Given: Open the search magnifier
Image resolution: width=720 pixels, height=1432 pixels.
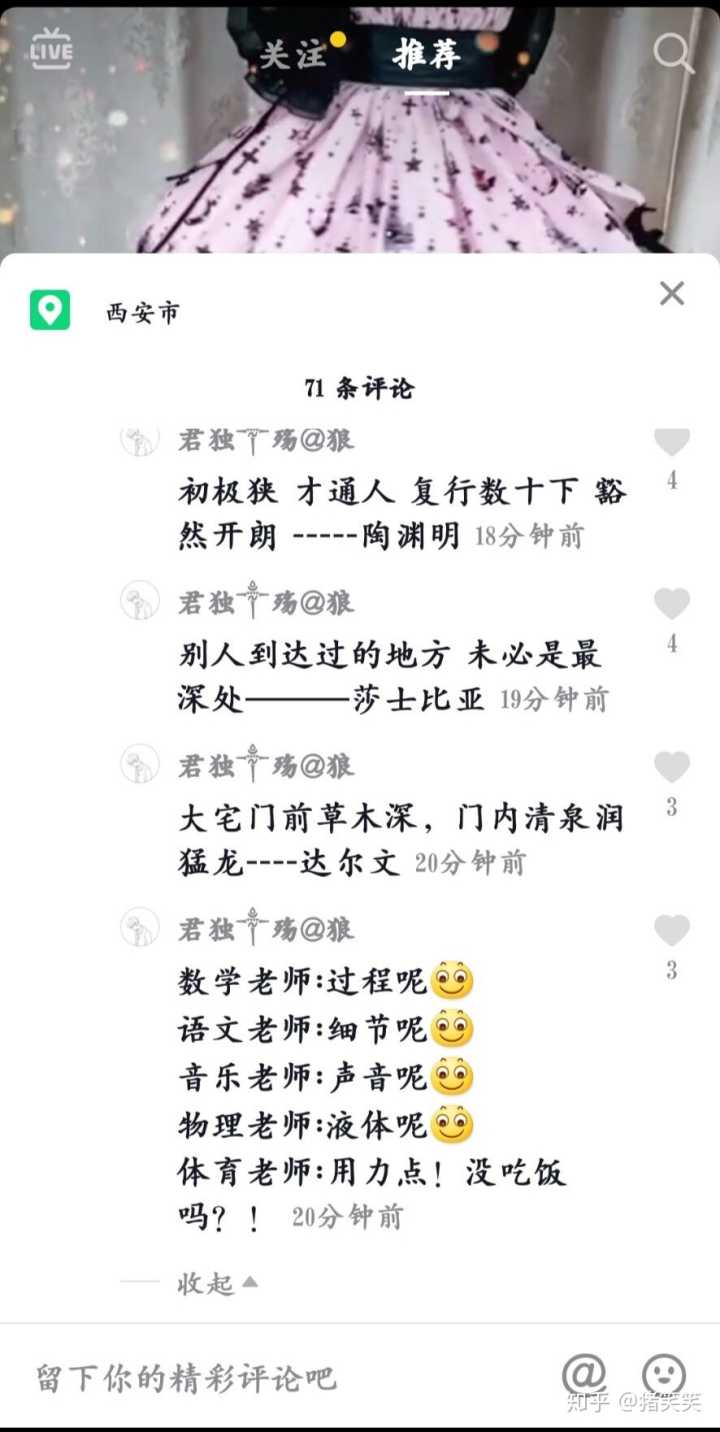Looking at the screenshot, I should pyautogui.click(x=673, y=53).
